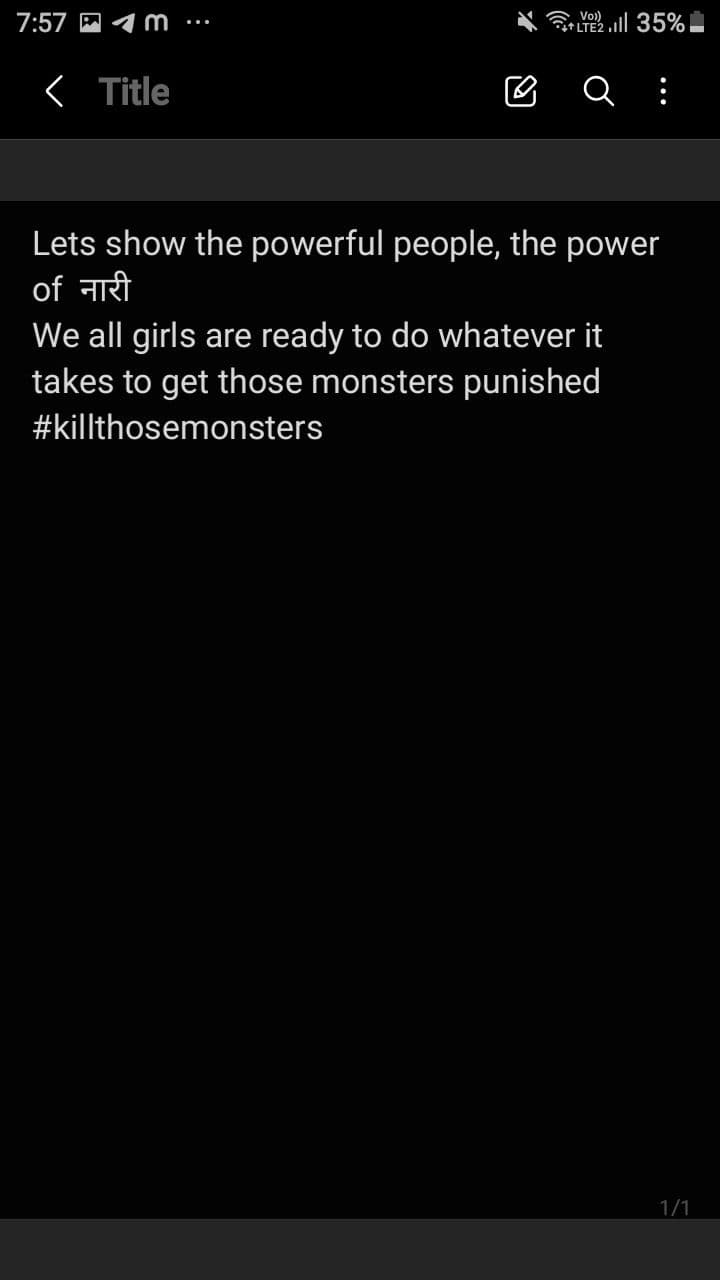The height and width of the screenshot is (1280, 720).
Task: Go back from the note
Action: [55, 92]
